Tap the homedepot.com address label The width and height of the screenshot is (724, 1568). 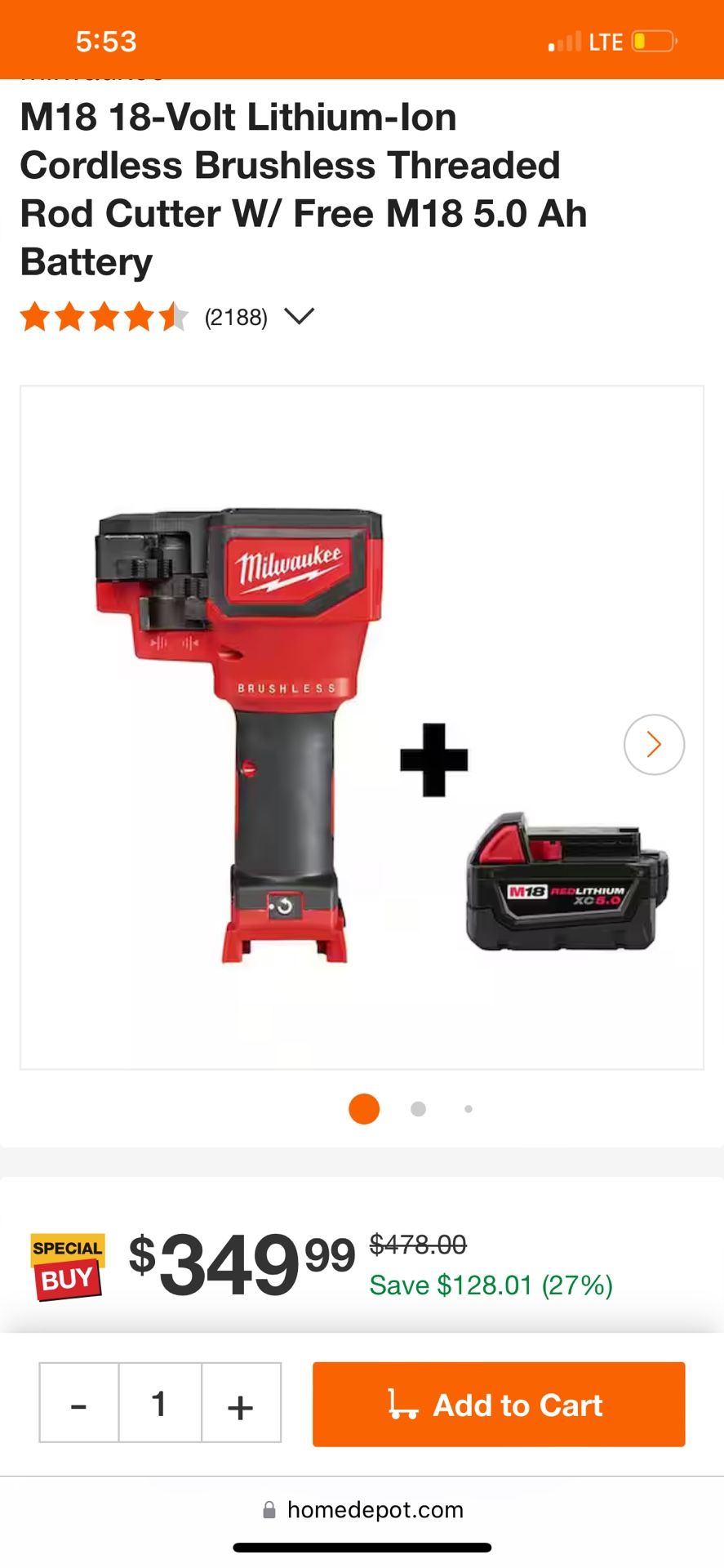tap(375, 1509)
